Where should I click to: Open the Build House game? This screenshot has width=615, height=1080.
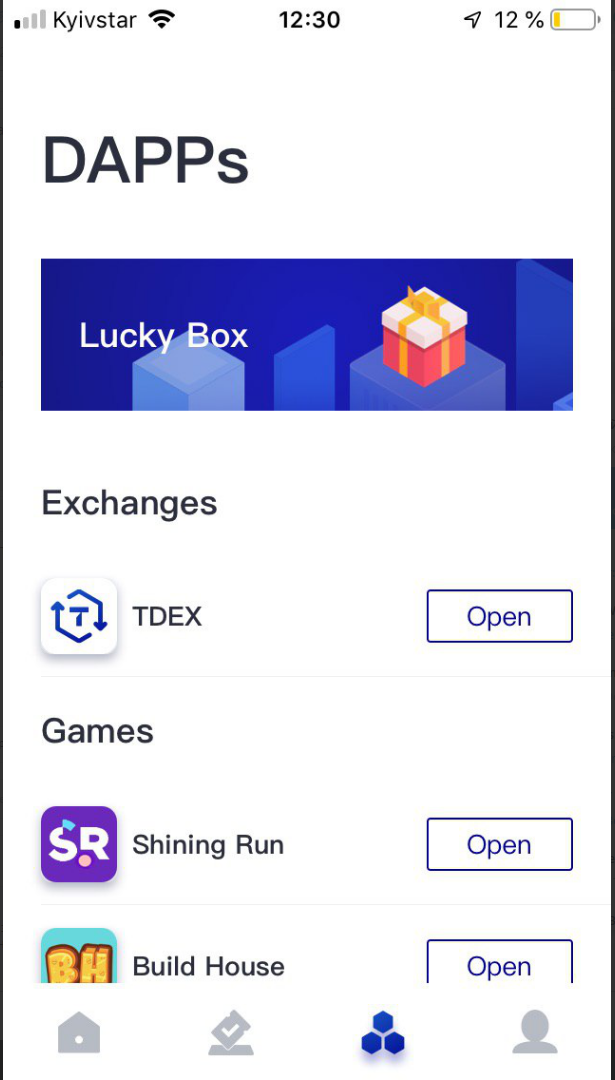click(x=499, y=962)
